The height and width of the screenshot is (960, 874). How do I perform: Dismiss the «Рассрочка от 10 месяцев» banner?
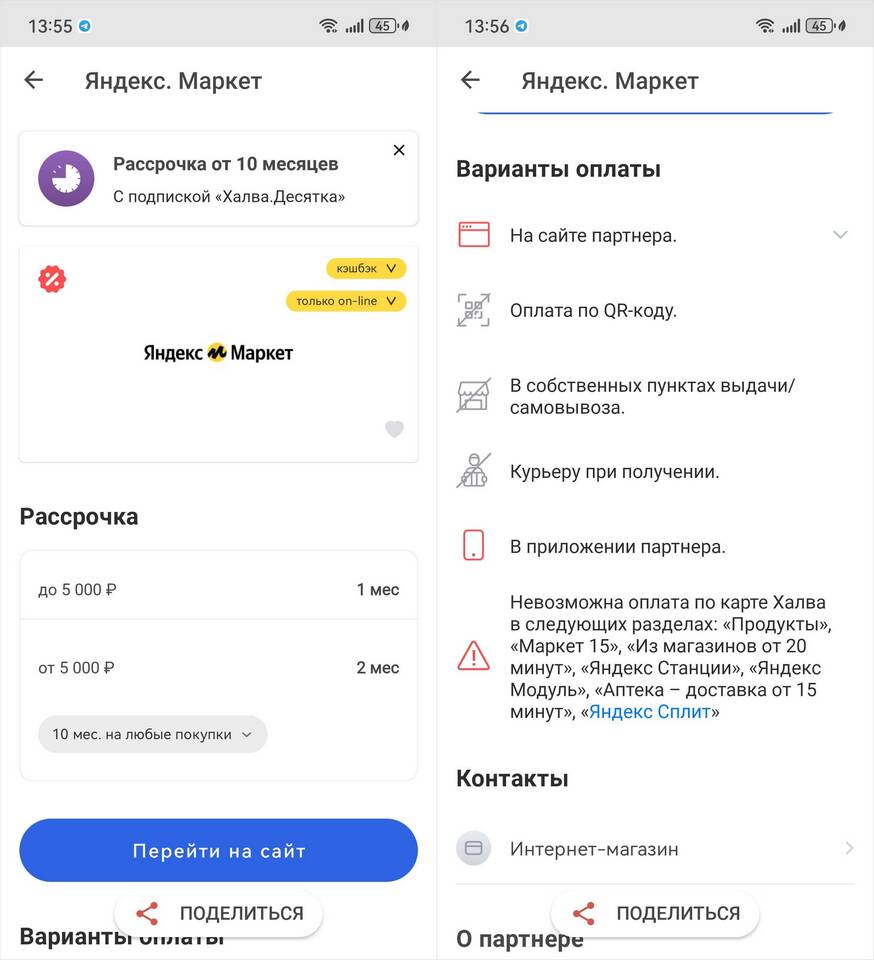399,150
